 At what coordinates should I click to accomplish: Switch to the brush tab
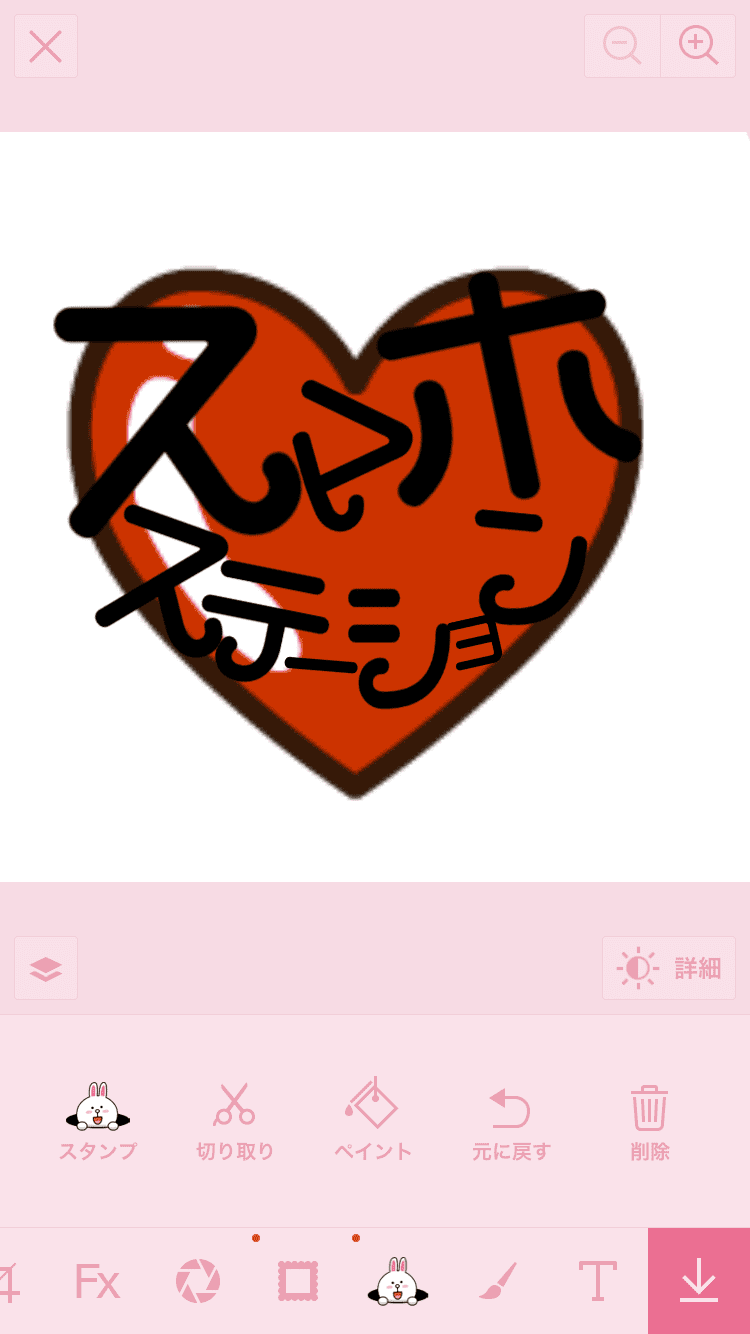coord(497,1281)
